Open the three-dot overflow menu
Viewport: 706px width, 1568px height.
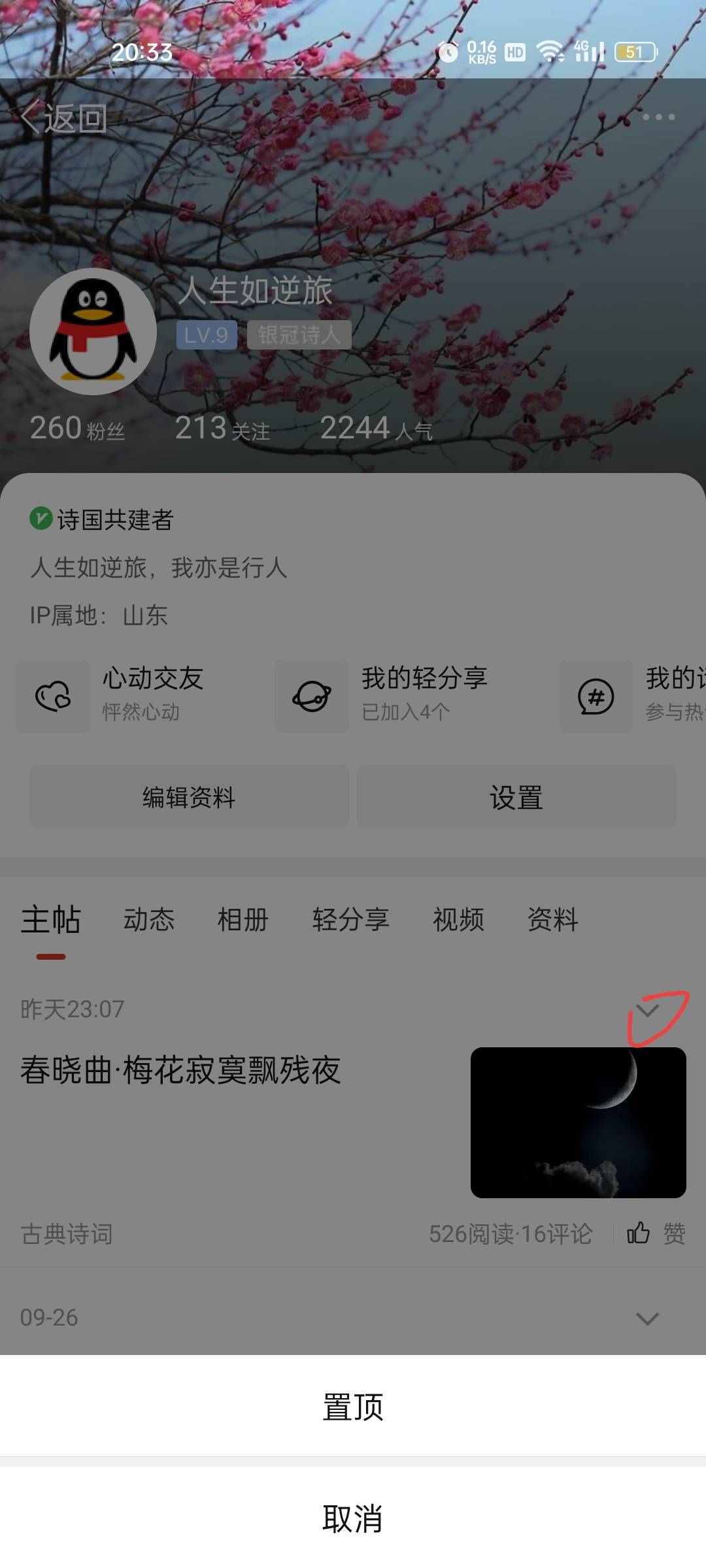tap(658, 117)
